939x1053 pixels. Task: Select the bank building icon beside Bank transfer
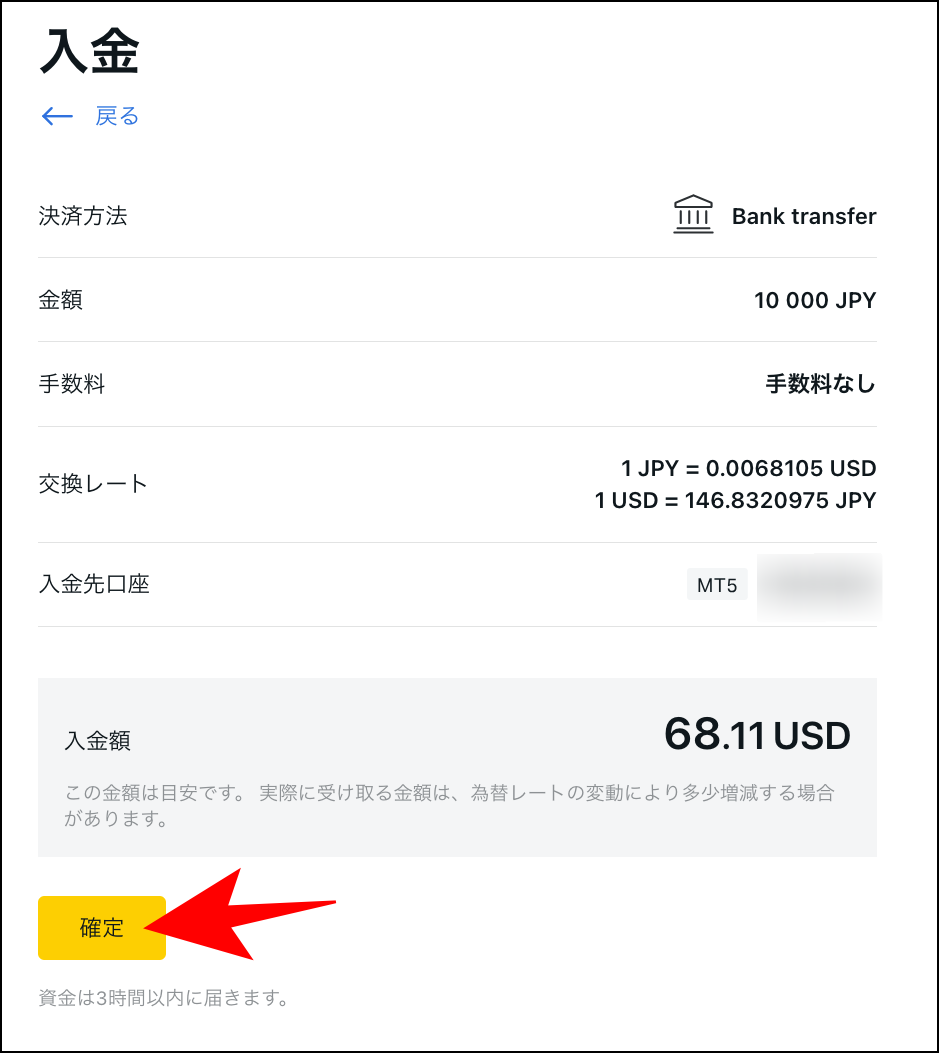(x=692, y=213)
